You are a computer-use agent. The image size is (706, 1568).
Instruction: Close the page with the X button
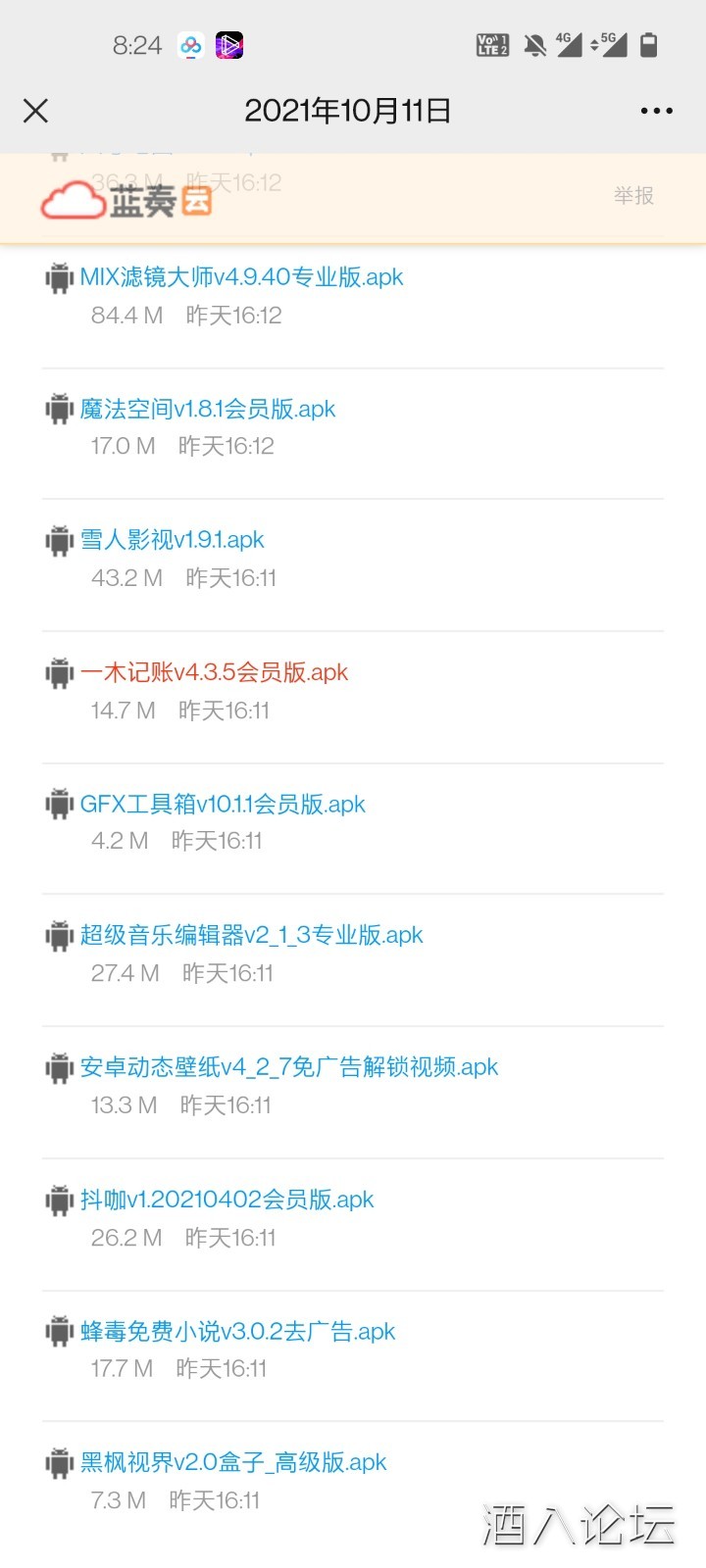(x=35, y=111)
